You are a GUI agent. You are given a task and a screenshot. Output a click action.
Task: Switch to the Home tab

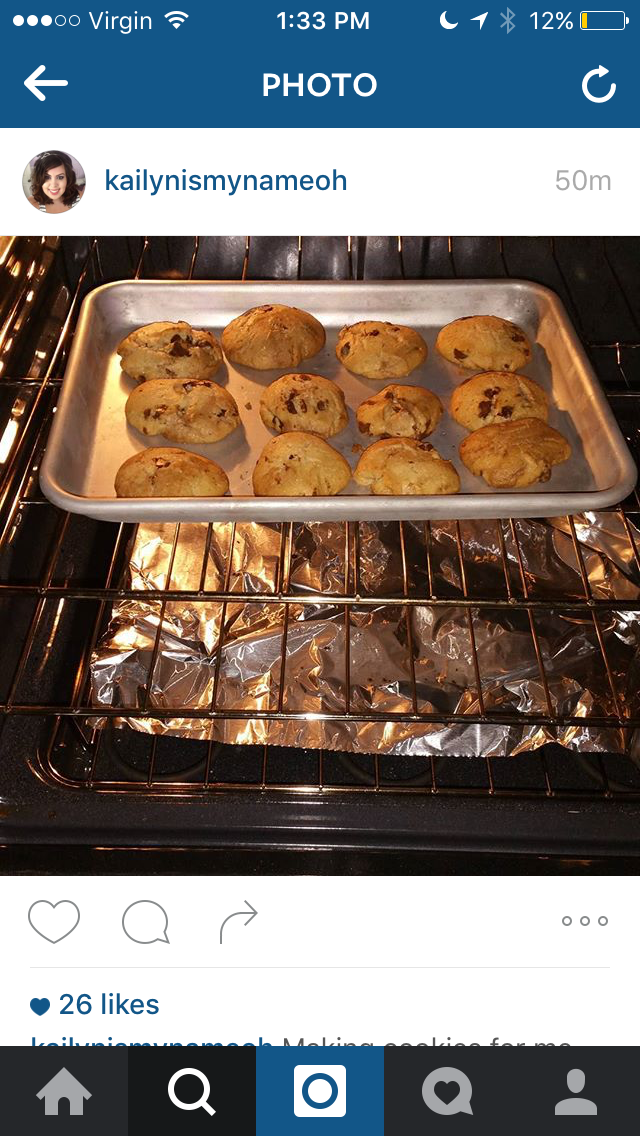(x=64, y=1091)
